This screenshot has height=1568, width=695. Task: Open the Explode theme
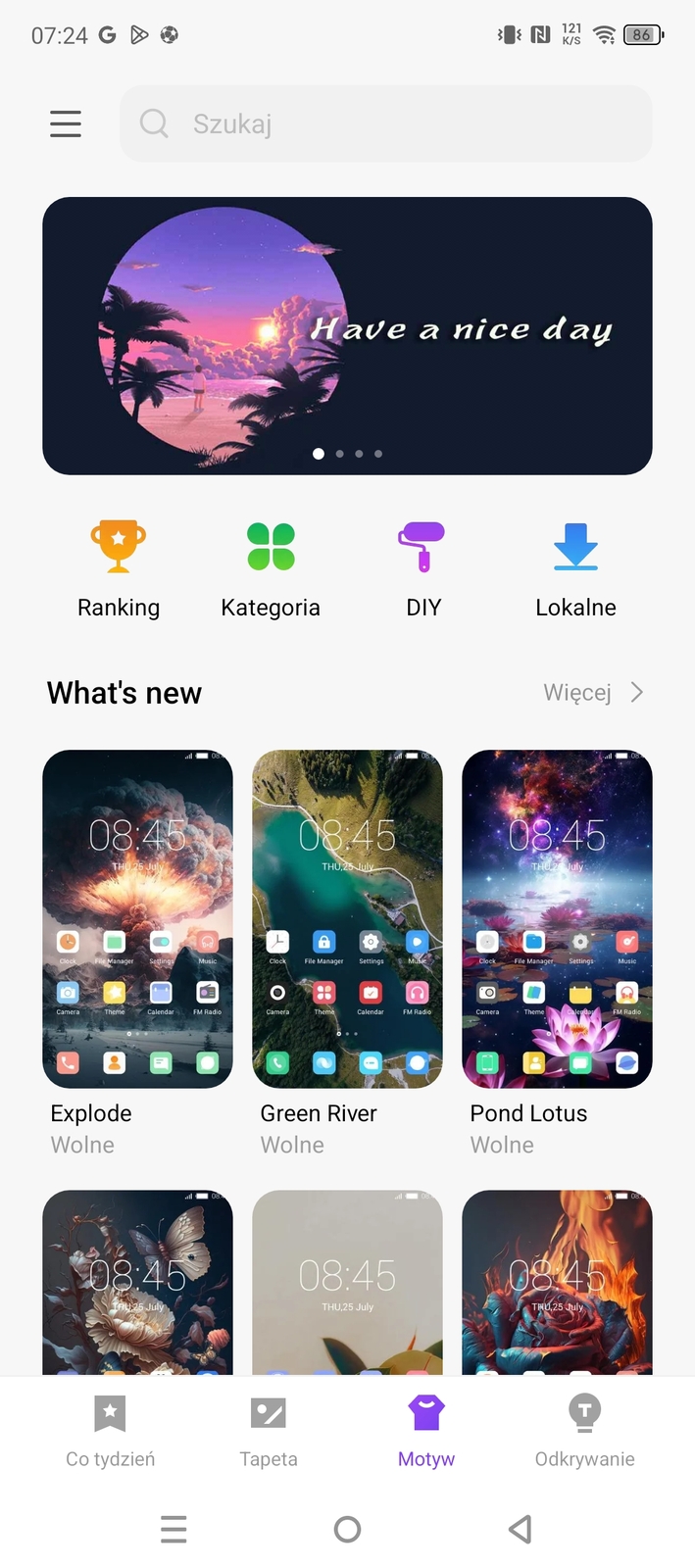pos(137,918)
